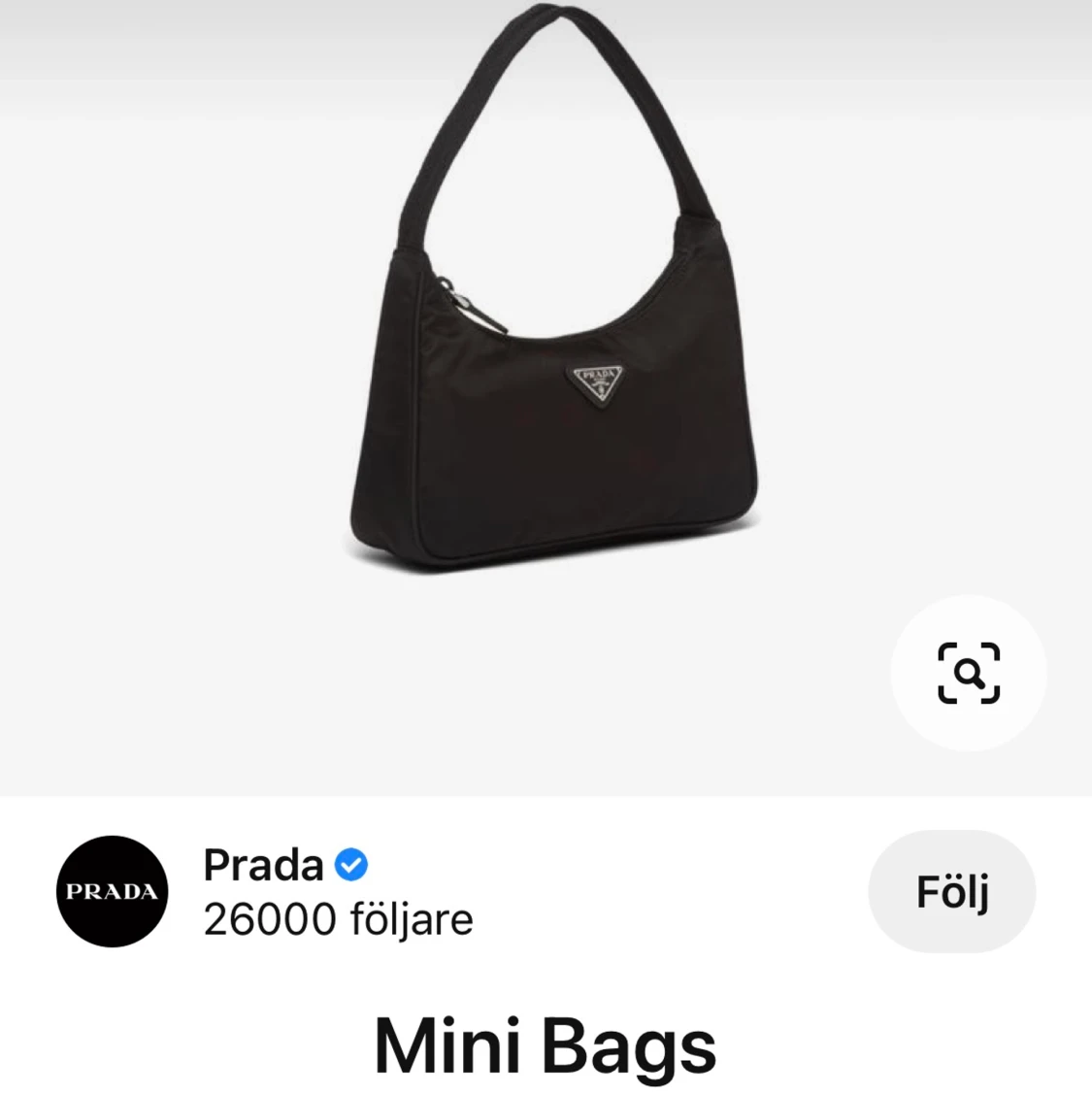Click Följ to follow the Prada account
Image resolution: width=1092 pixels, height=1093 pixels.
(x=951, y=891)
